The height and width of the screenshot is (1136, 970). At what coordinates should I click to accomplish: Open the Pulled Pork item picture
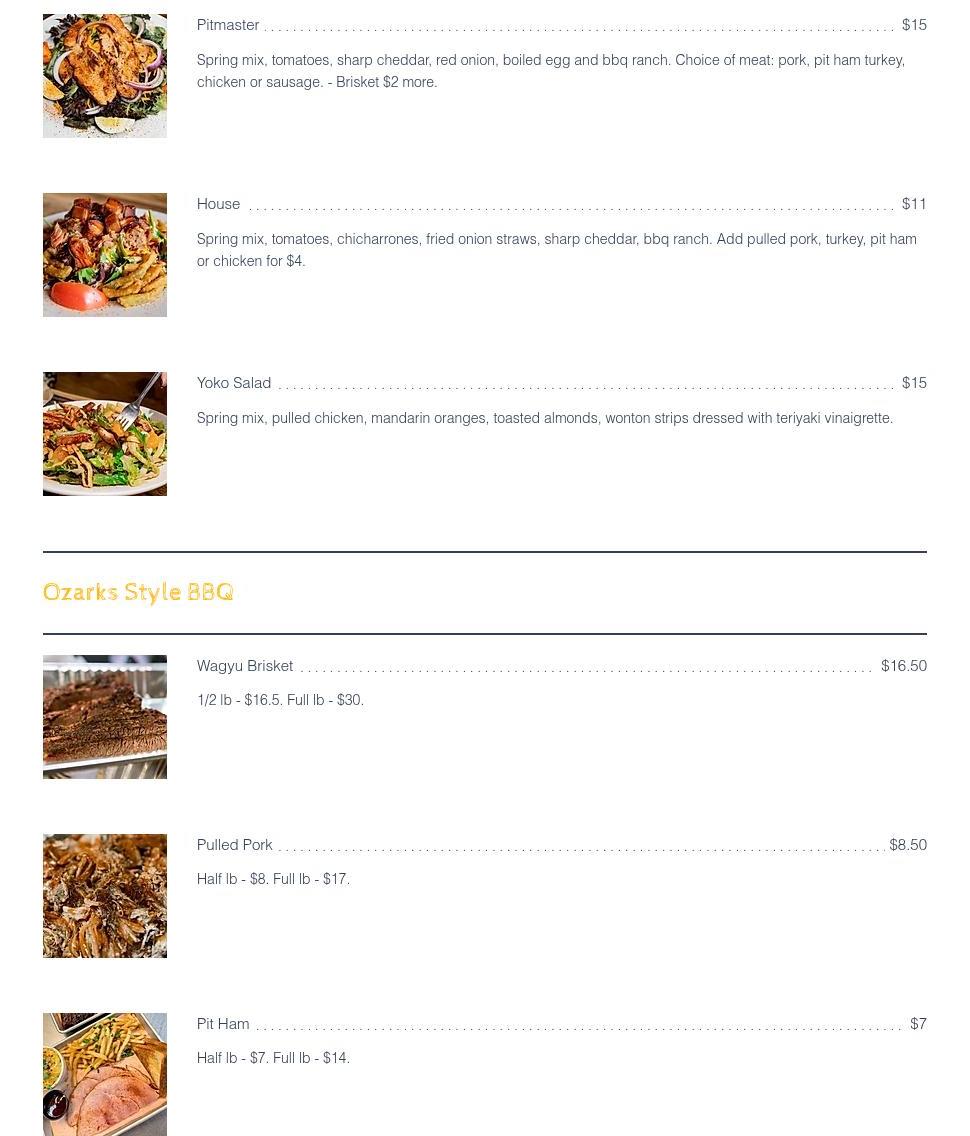[105, 896]
